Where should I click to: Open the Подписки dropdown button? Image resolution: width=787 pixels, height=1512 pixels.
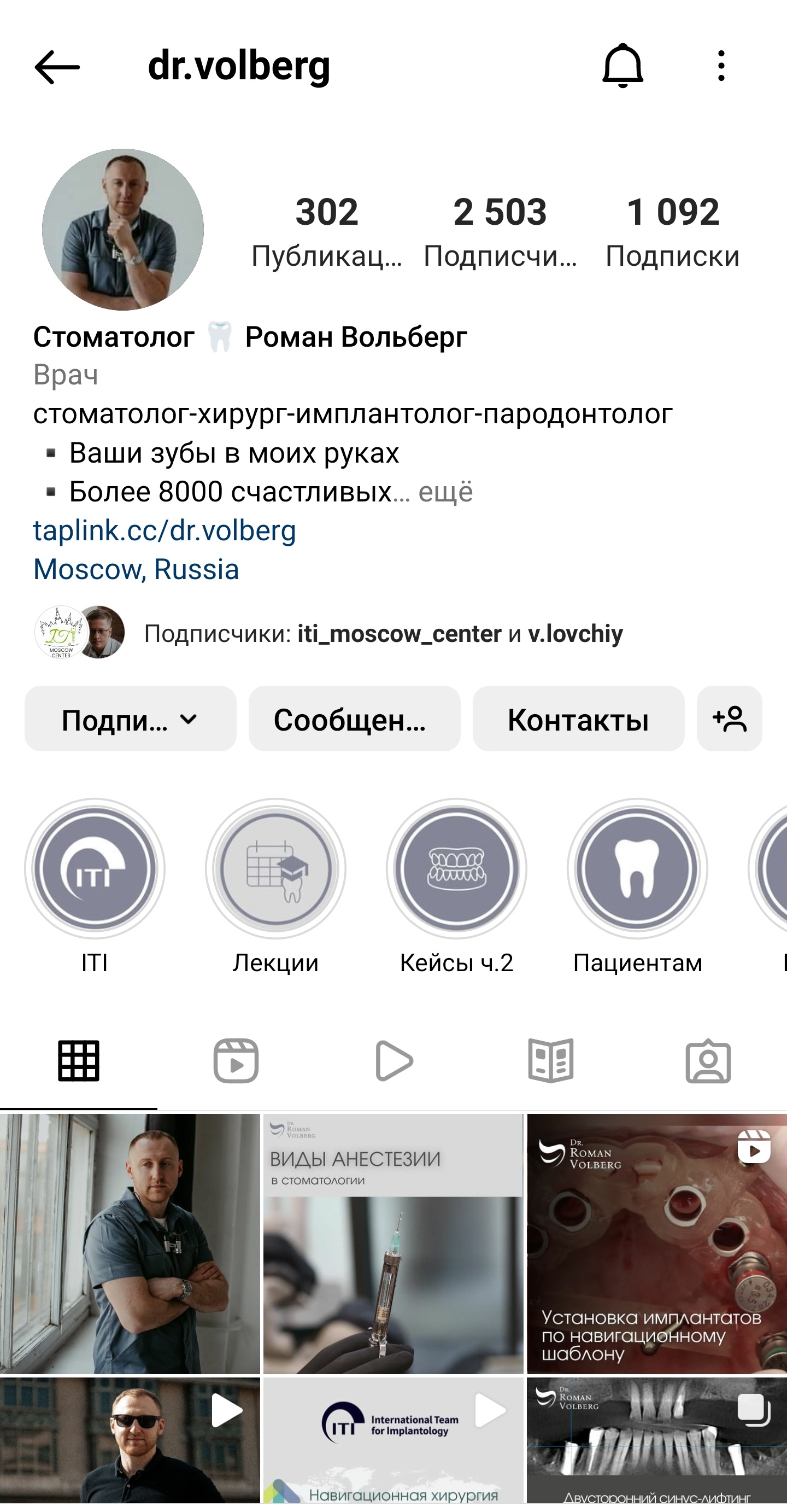(x=130, y=719)
